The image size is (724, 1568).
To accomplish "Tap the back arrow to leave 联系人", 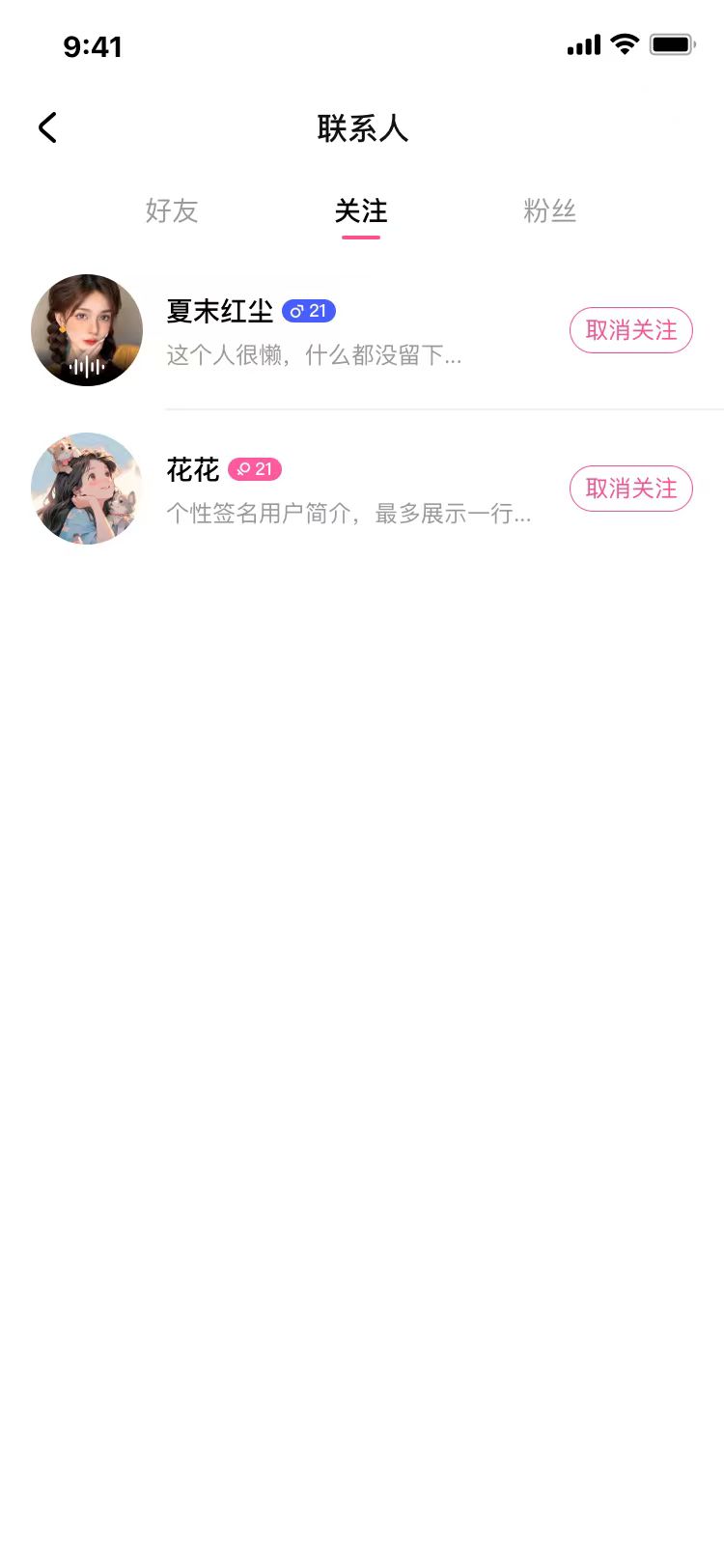I will click(46, 126).
